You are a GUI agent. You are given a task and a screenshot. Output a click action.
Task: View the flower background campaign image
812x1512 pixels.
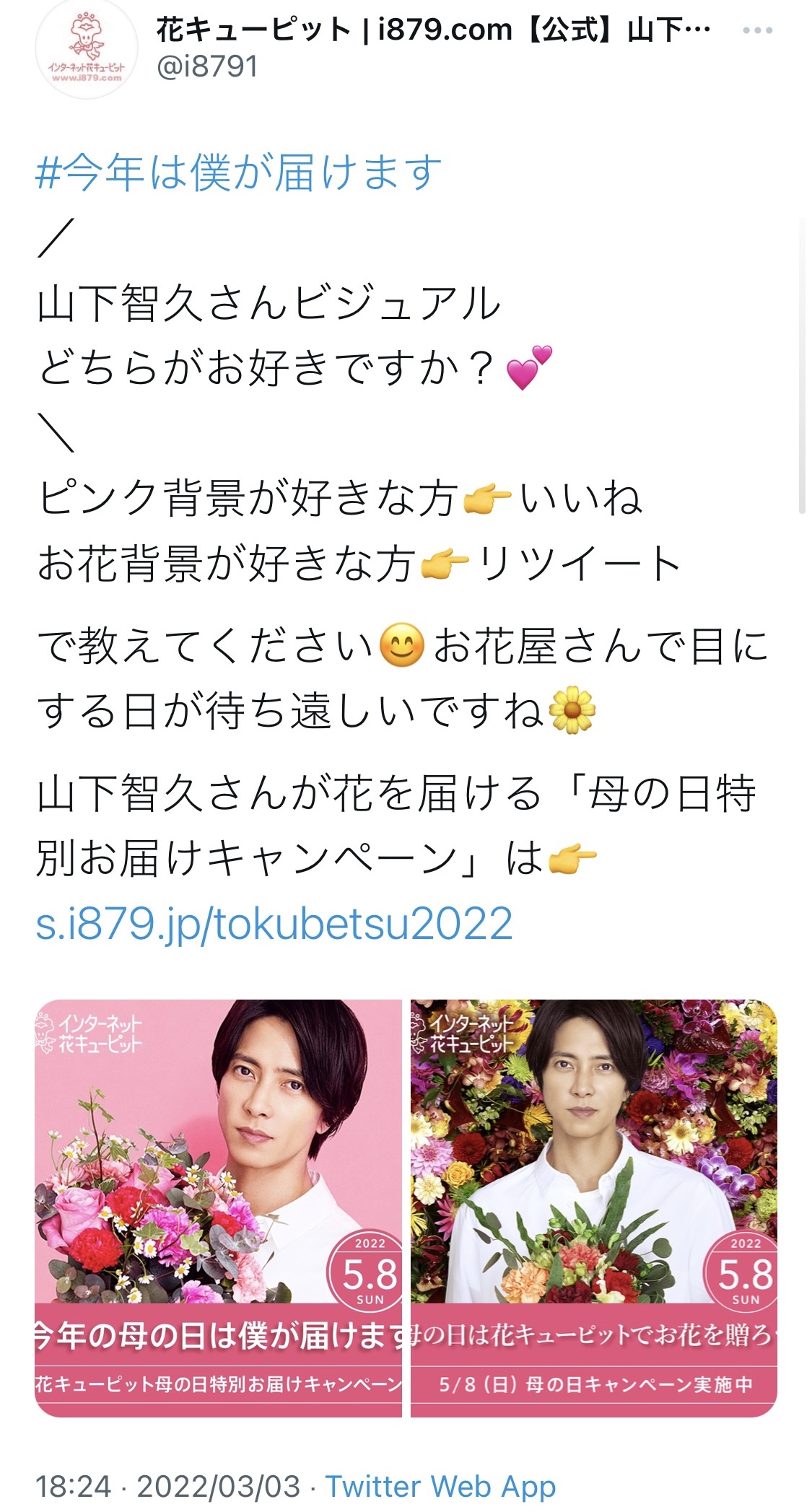(x=594, y=1208)
